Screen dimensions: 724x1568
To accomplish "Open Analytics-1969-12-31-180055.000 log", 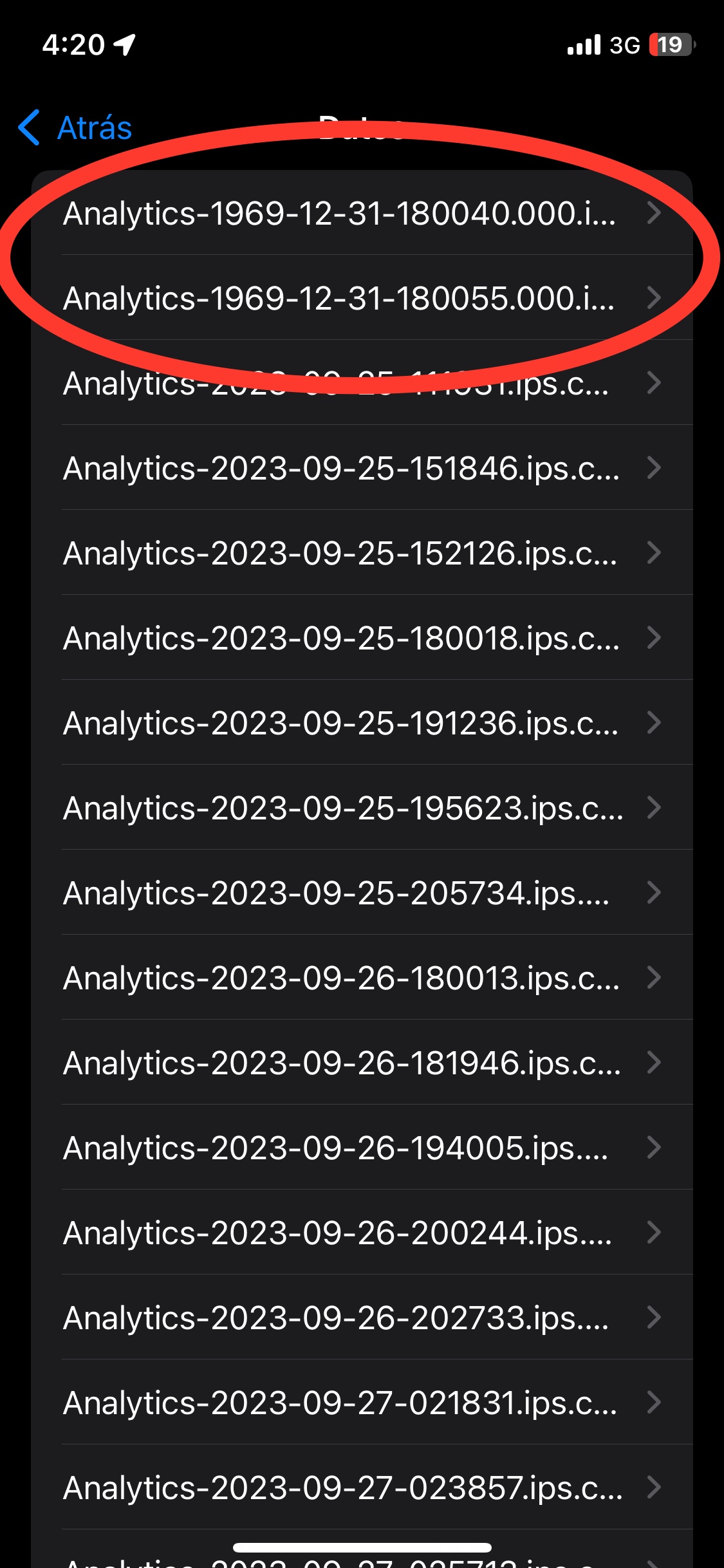I will coord(362,298).
